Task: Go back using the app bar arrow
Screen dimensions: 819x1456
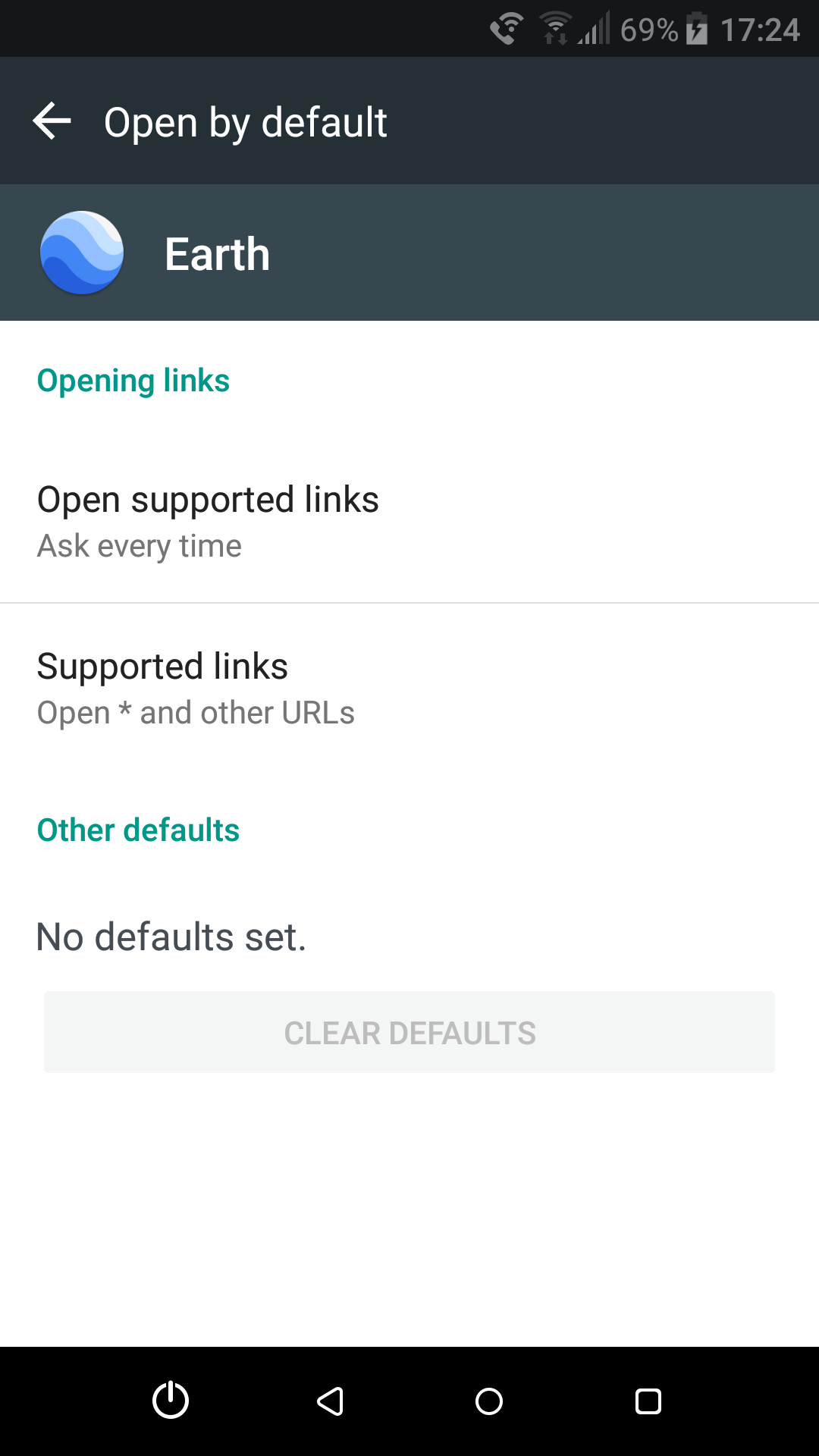Action: point(52,121)
